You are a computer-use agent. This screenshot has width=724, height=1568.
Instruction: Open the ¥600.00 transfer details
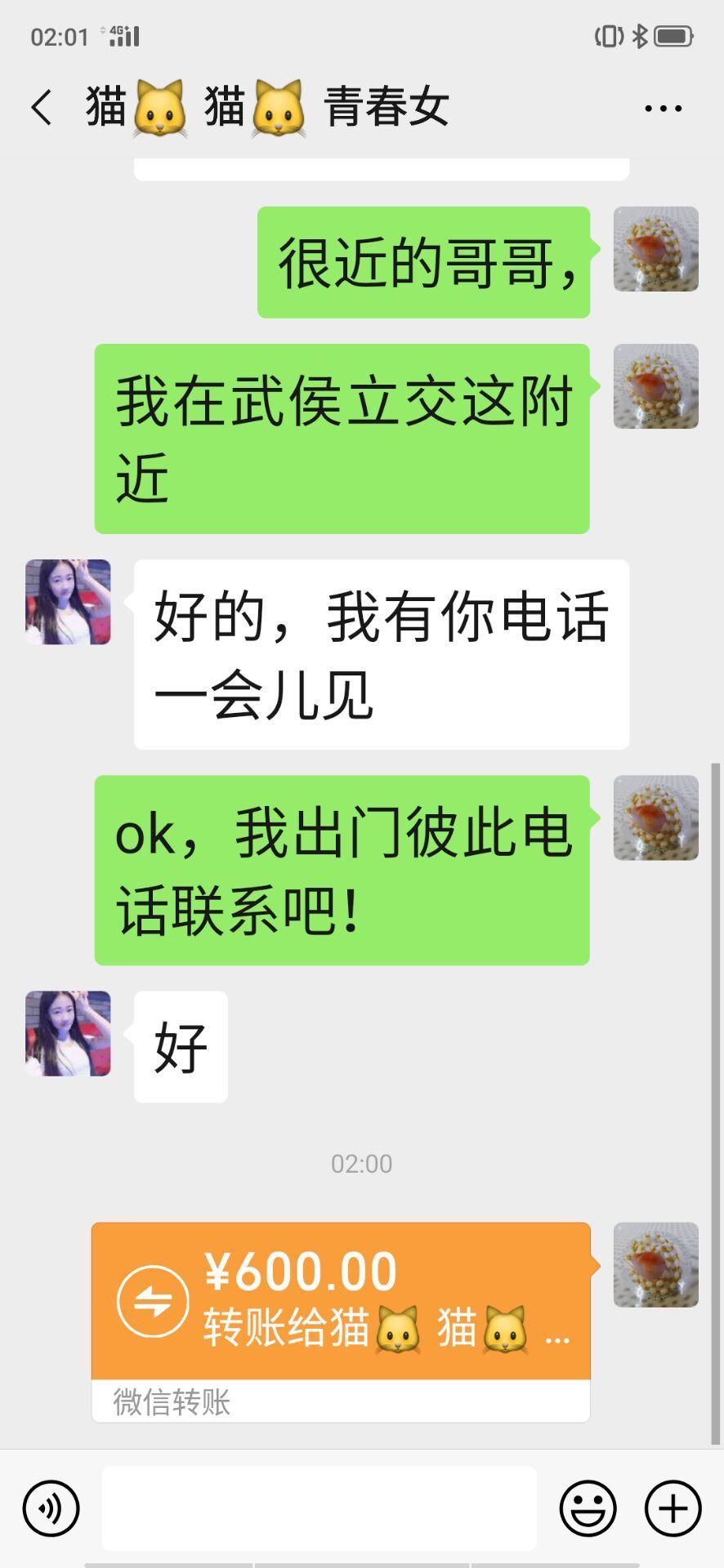341,1301
